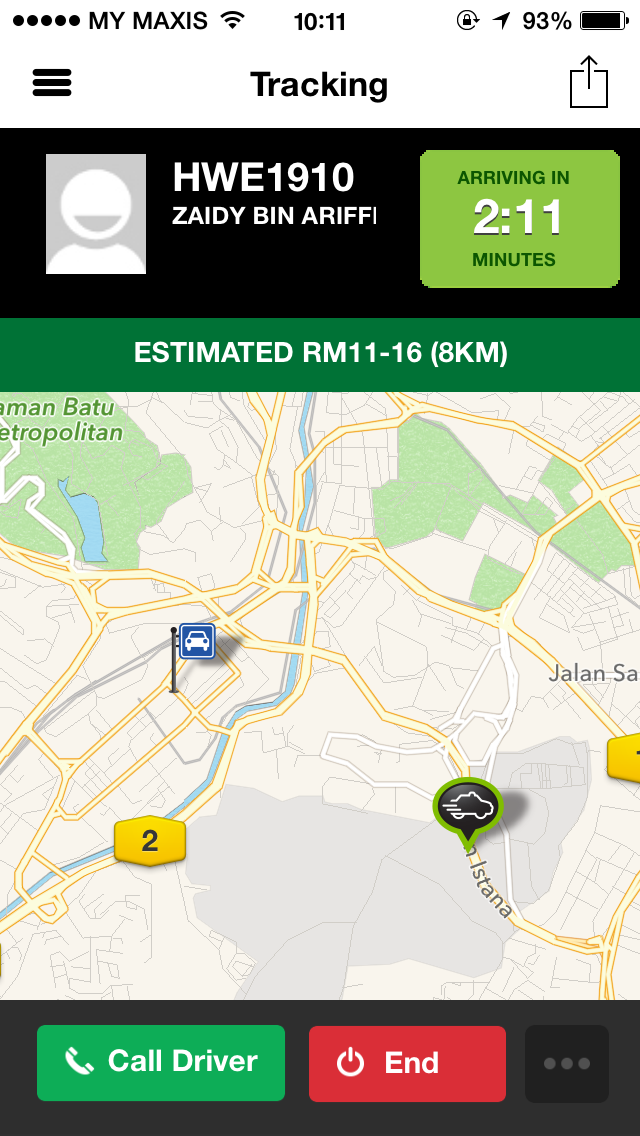640x1136 pixels.
Task: Open more options with three dots
Action: pos(567,1063)
